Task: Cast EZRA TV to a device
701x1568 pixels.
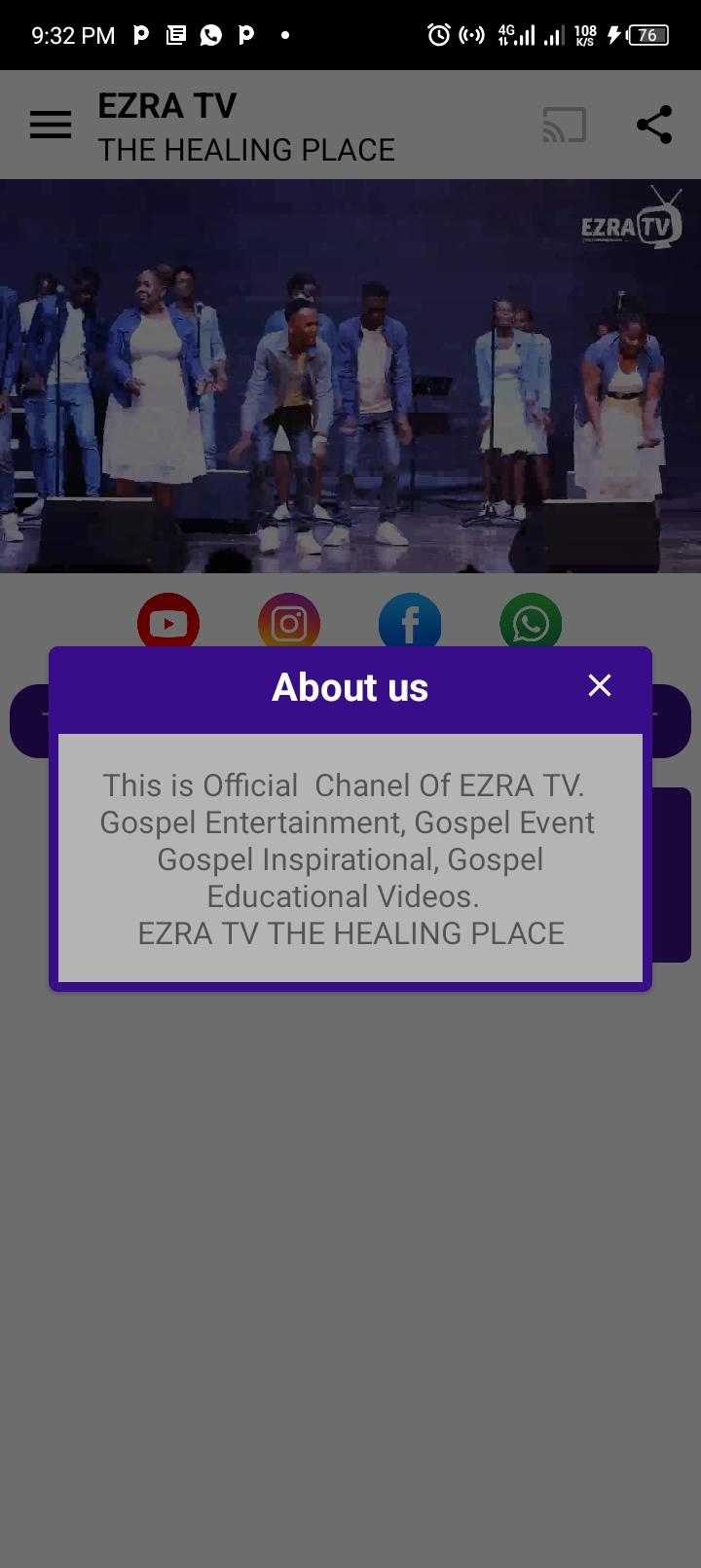Action: click(x=565, y=125)
